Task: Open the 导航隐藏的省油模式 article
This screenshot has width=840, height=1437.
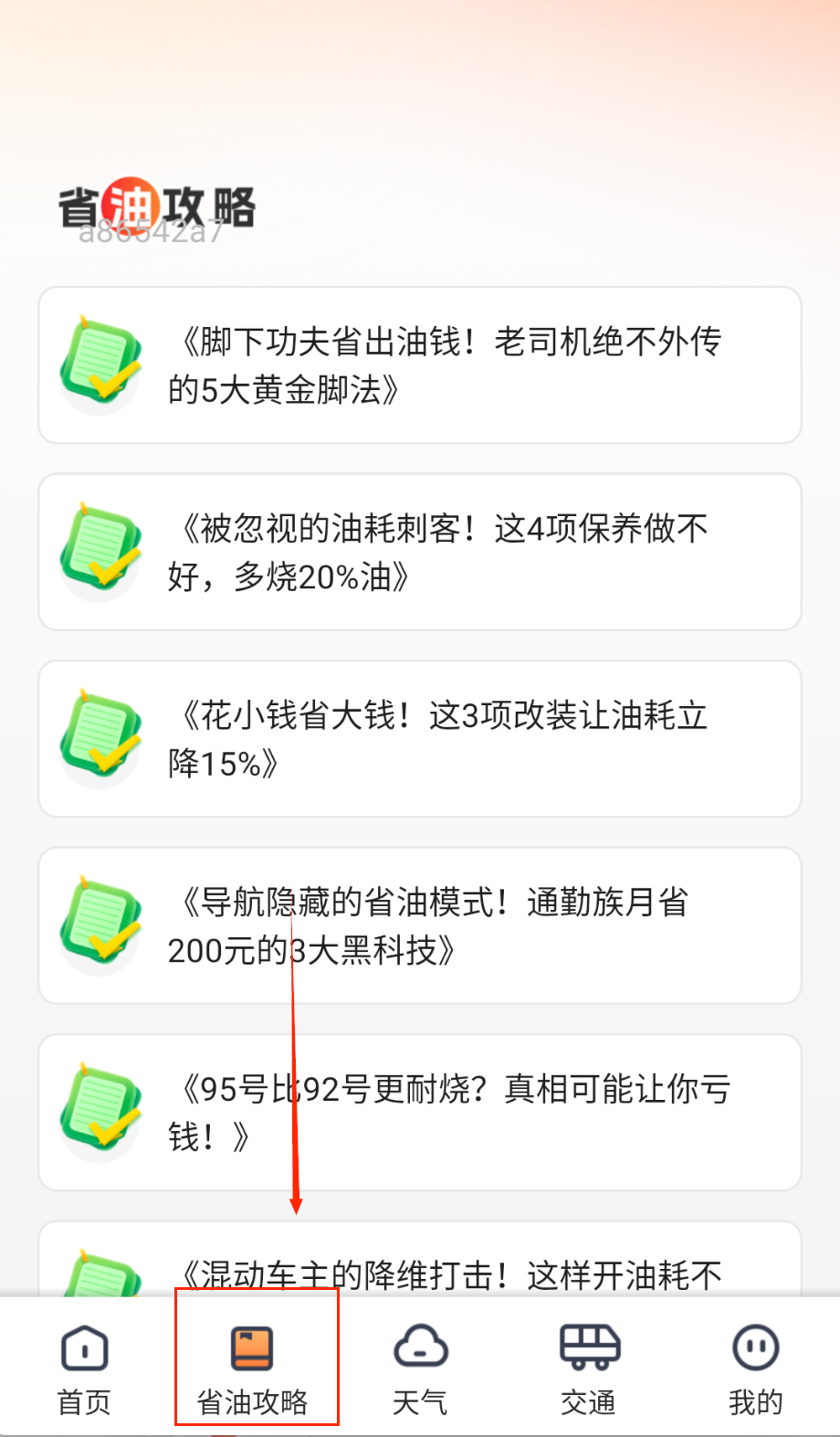Action: [x=420, y=925]
